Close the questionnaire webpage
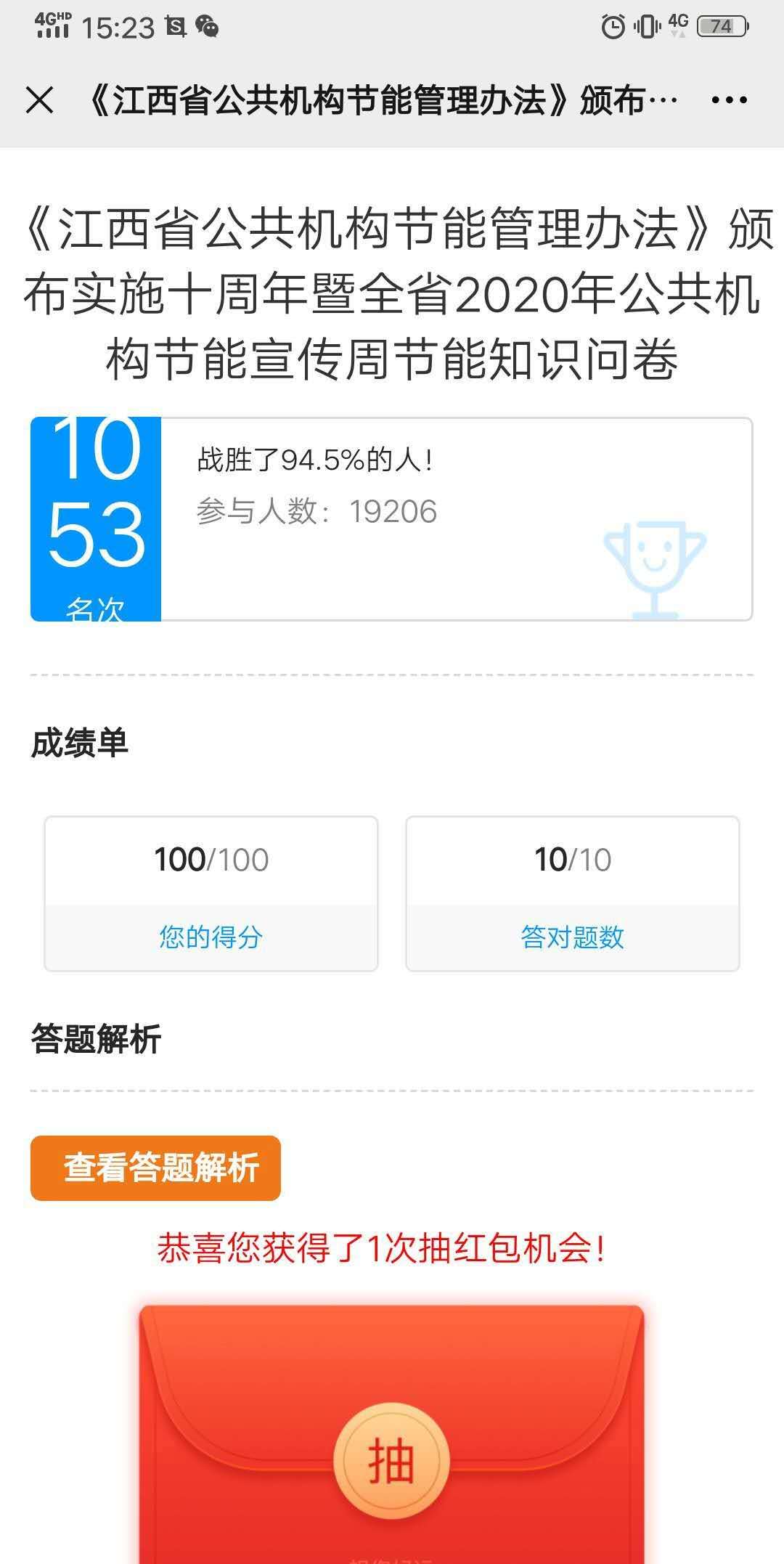This screenshot has width=784, height=1564. pyautogui.click(x=39, y=100)
